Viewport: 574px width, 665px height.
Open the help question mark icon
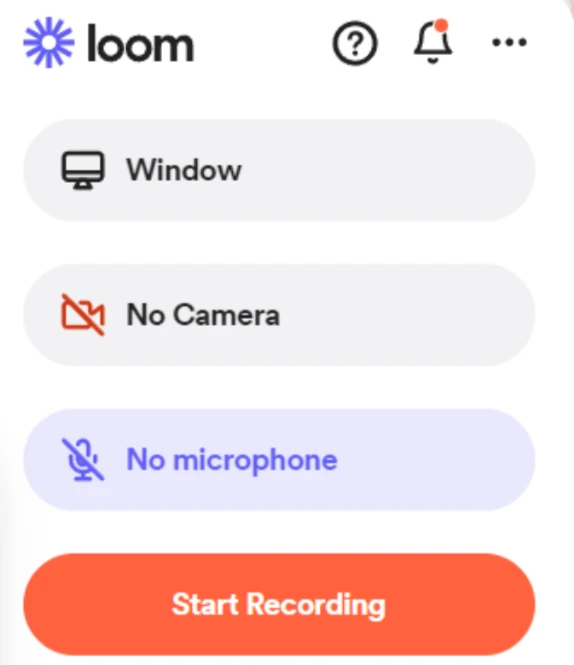coord(355,43)
